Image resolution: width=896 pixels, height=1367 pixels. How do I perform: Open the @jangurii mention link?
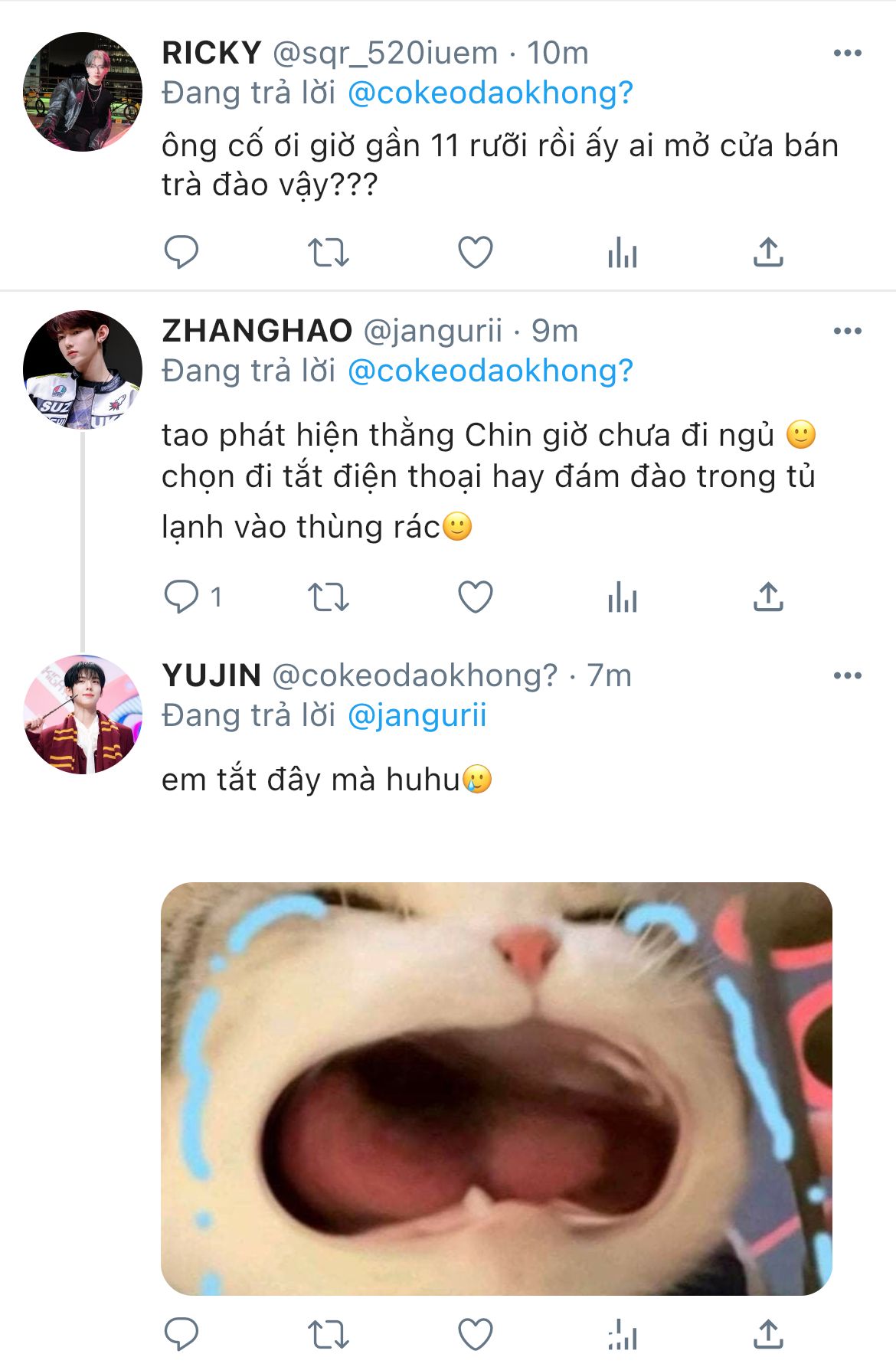pos(417,715)
